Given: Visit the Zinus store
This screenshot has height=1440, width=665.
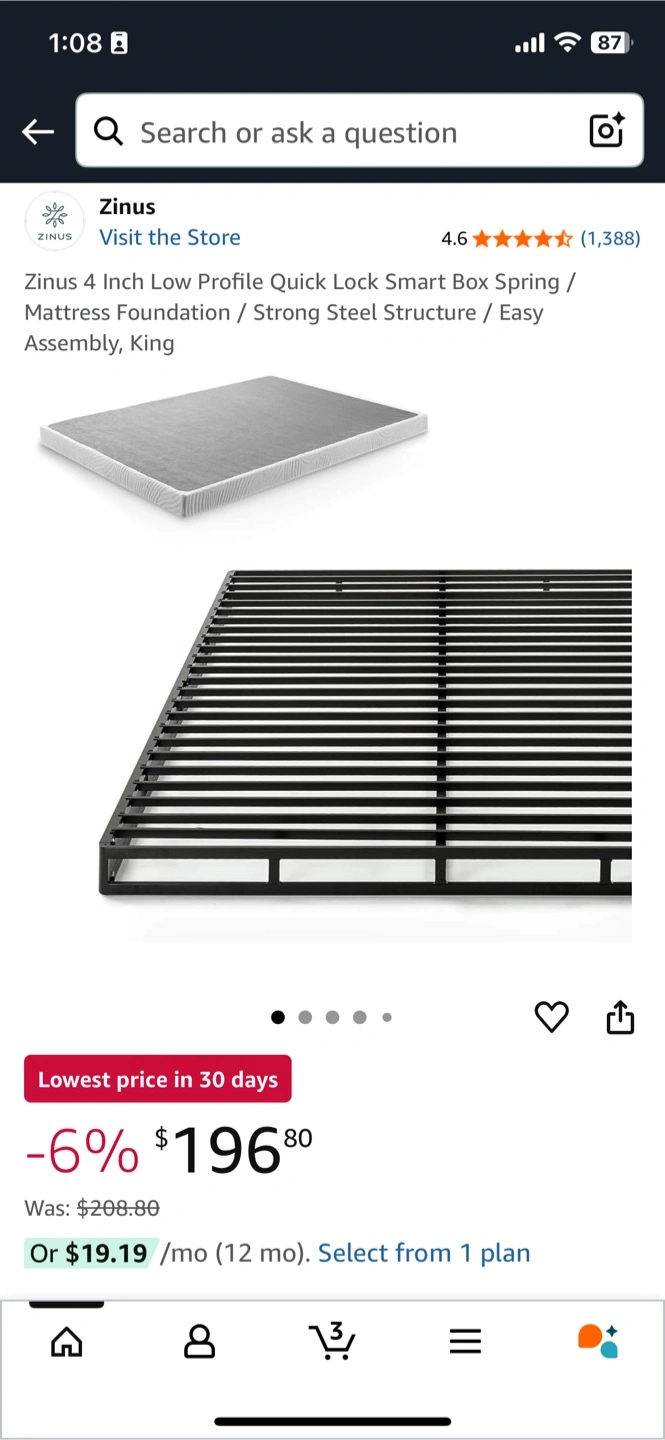Looking at the screenshot, I should (169, 238).
